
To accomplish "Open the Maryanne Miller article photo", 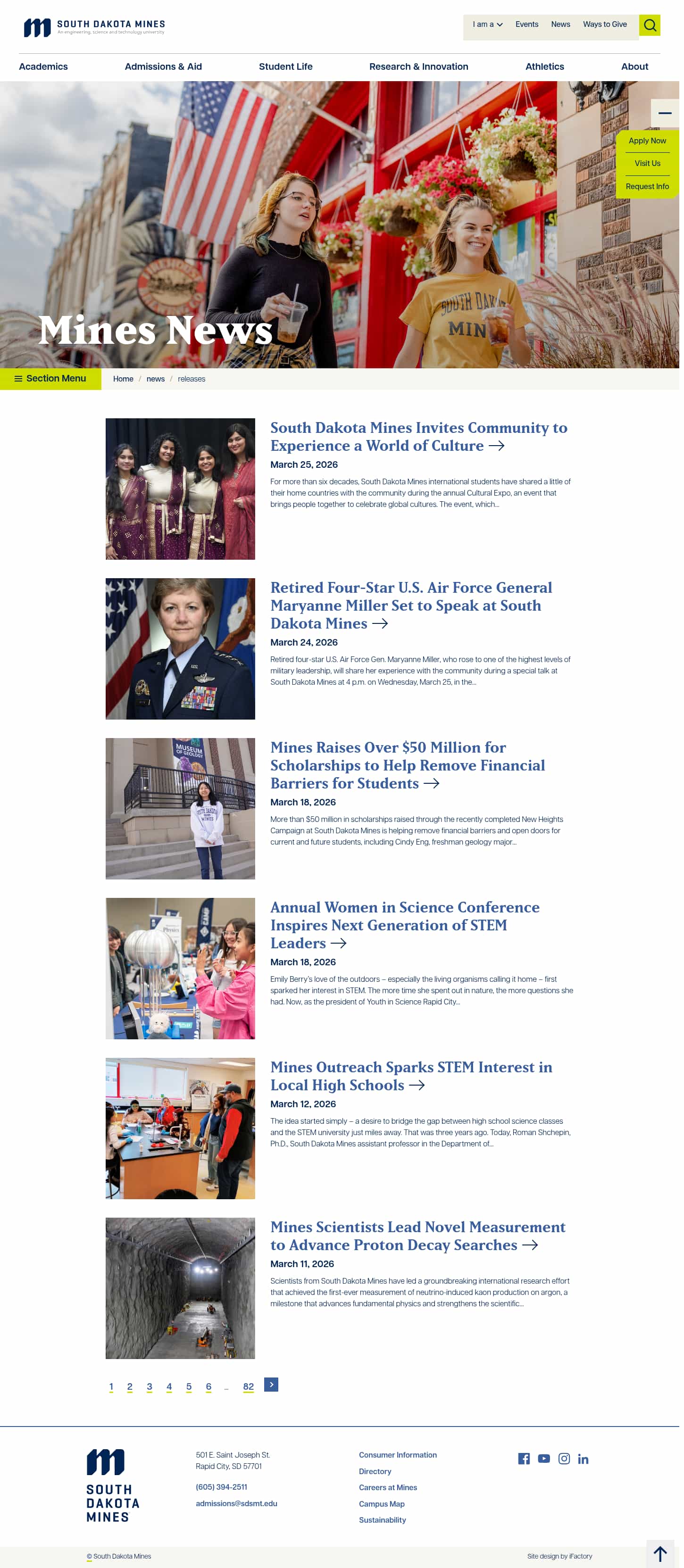I will (x=180, y=648).
